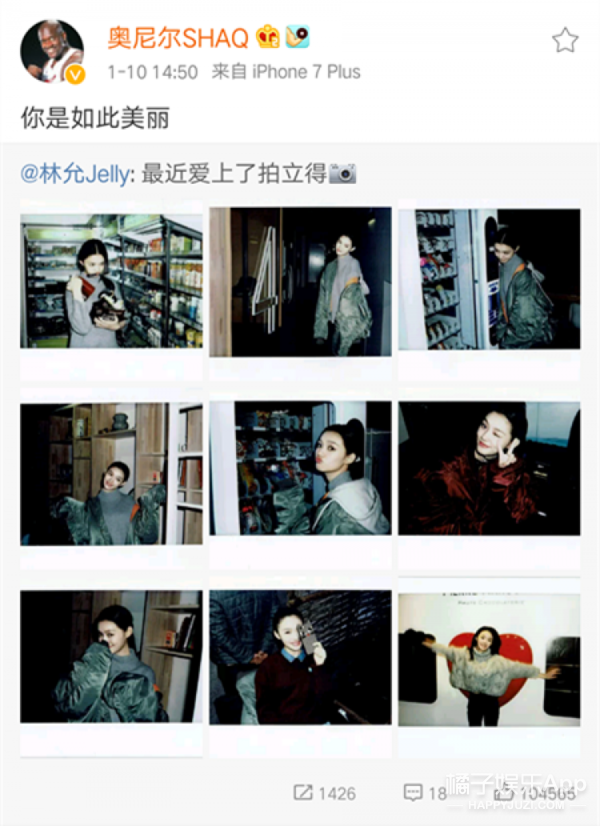Open photo of woman beside the large number 4

[300, 282]
